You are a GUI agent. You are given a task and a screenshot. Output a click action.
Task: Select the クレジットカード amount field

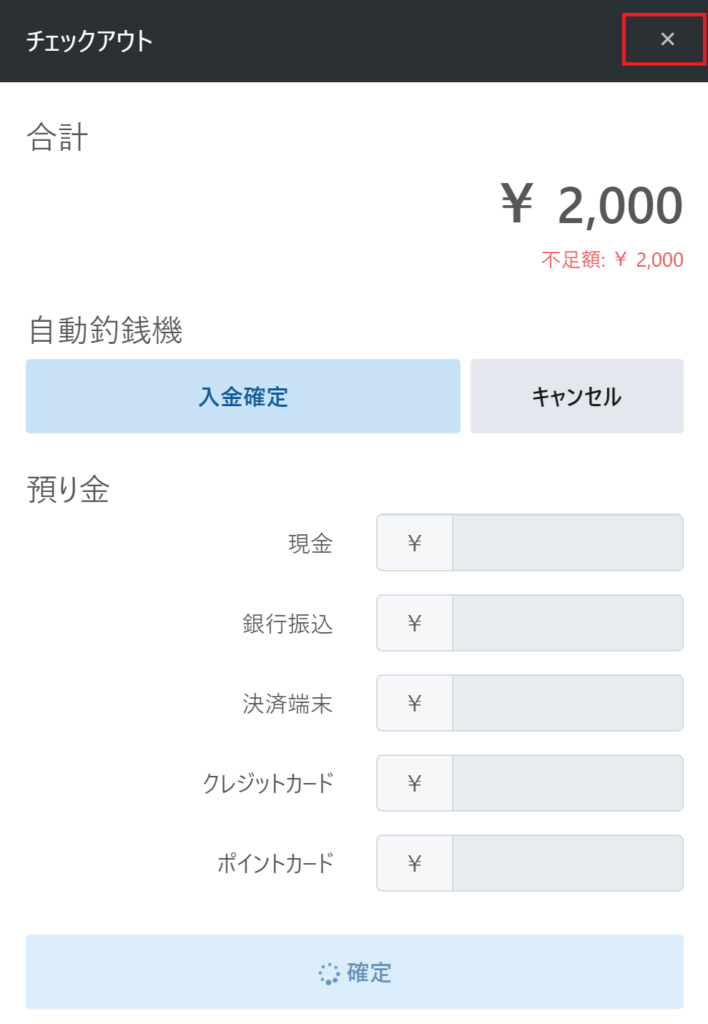566,783
